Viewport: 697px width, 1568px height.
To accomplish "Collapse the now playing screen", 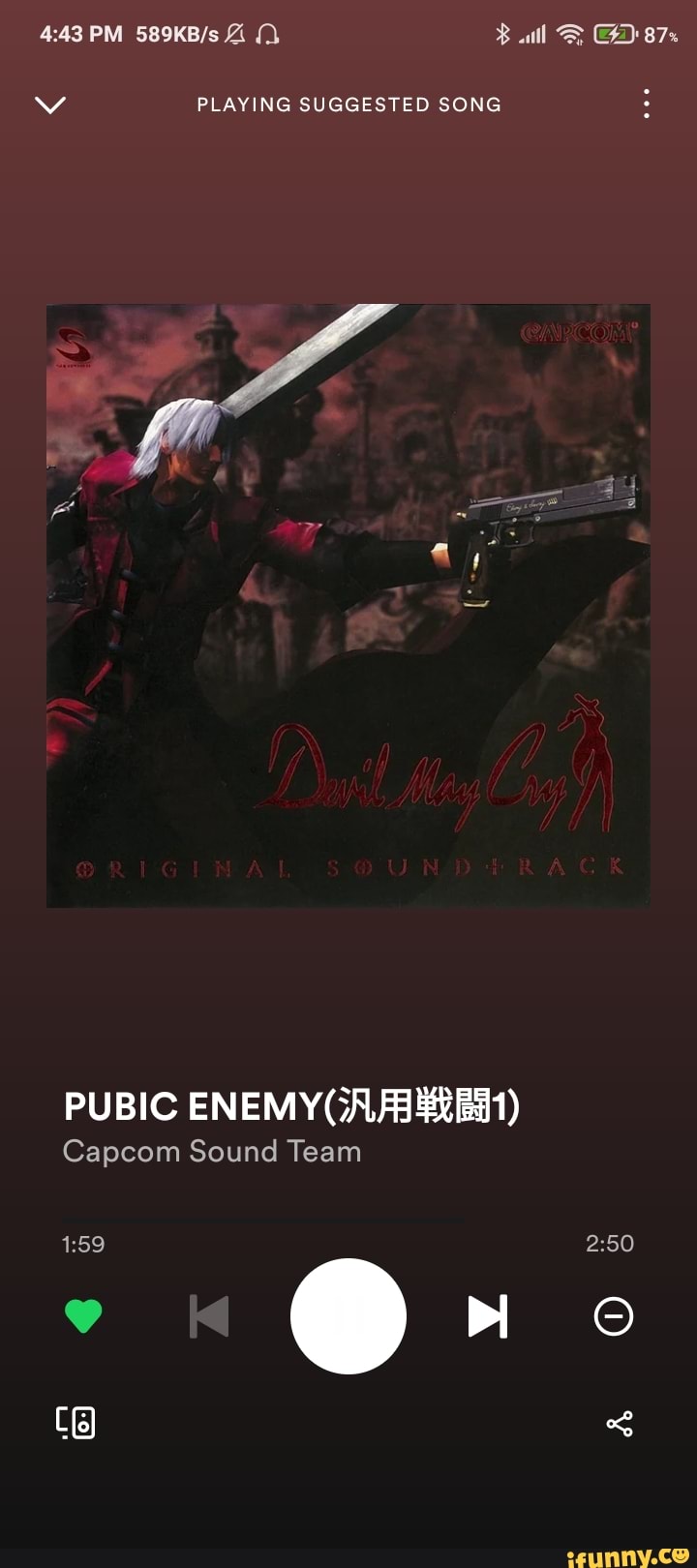I will pyautogui.click(x=50, y=105).
